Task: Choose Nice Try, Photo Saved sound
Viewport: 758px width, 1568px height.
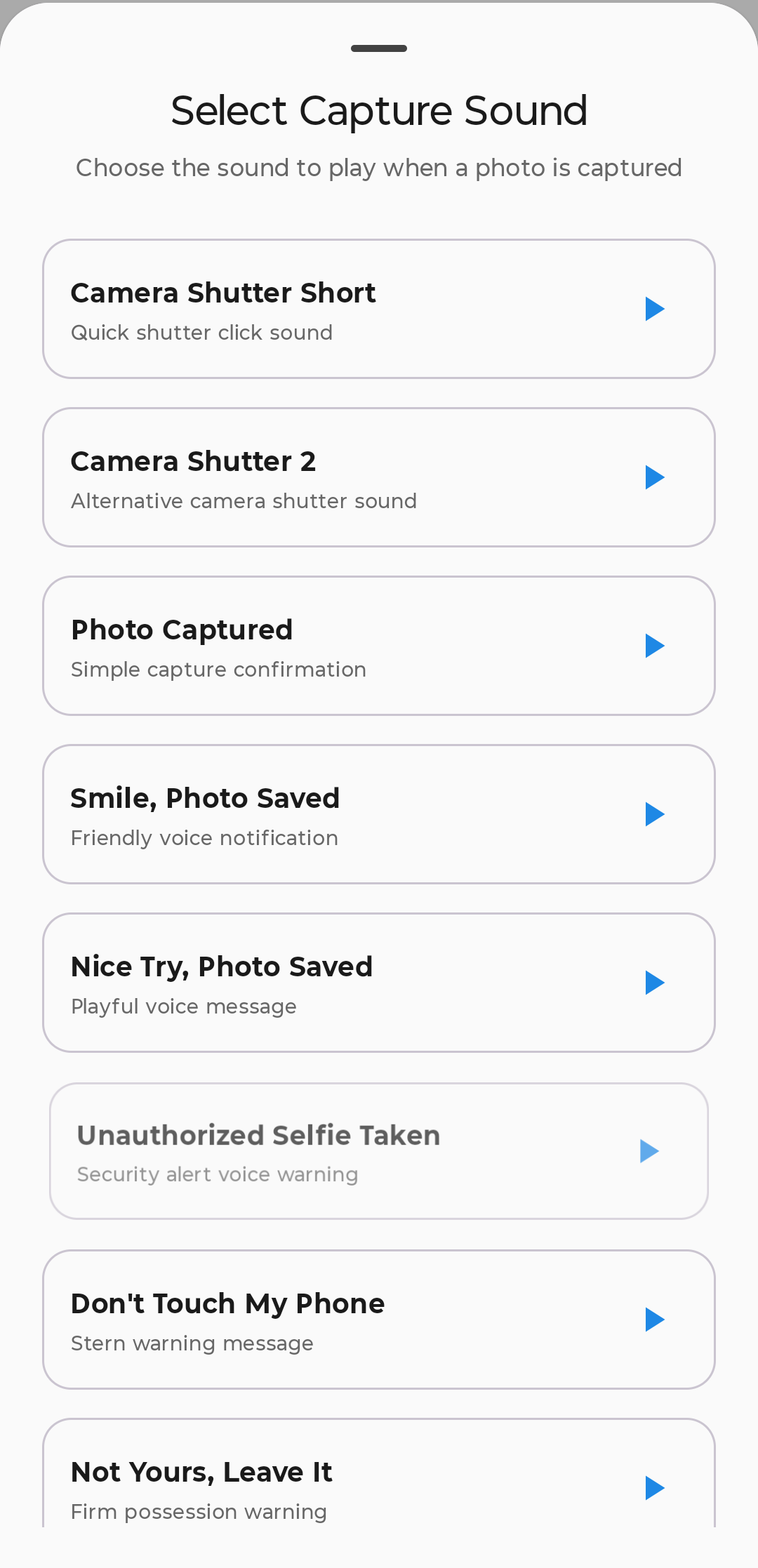Action: tap(316, 983)
